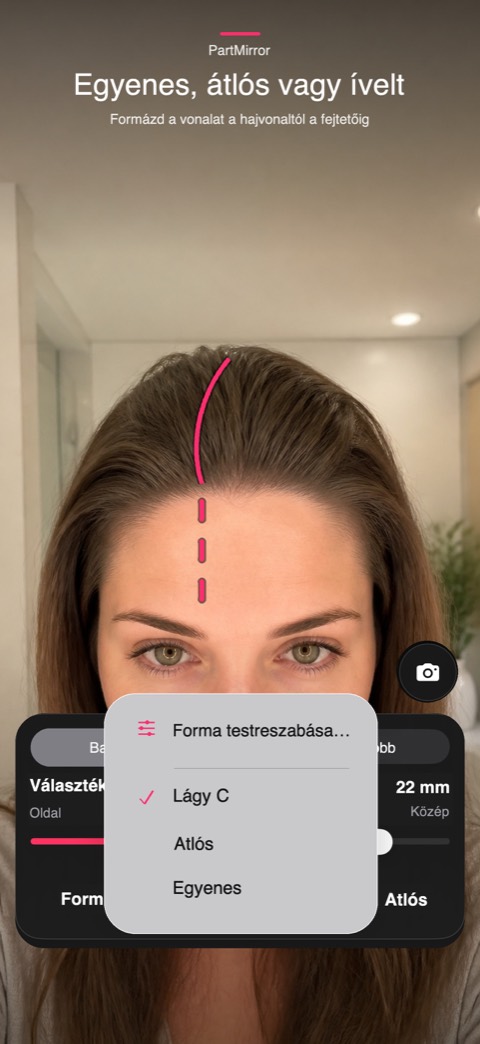The height and width of the screenshot is (1044, 480).
Task: Tap the parting offset slider handle
Action: [383, 841]
